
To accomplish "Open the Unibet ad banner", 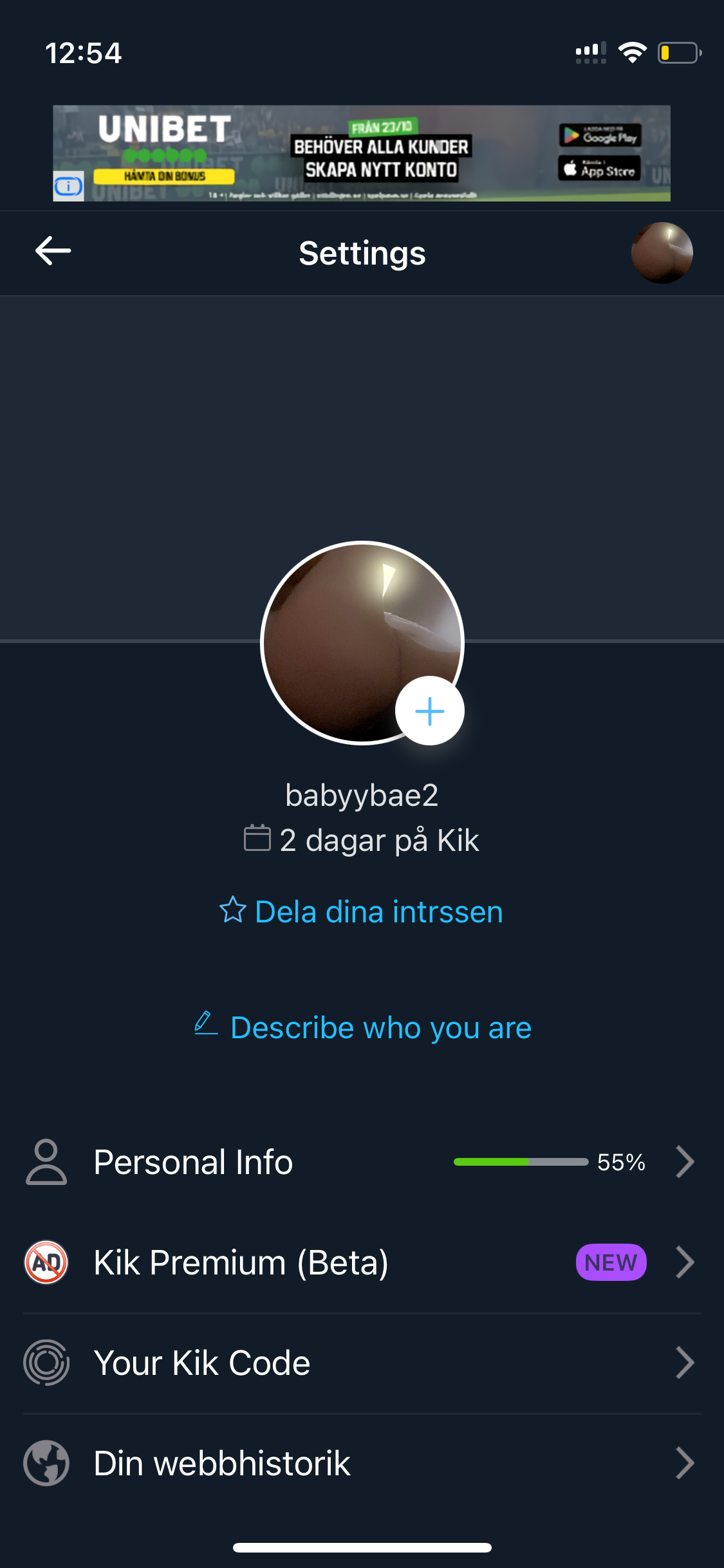I will point(380,154).
